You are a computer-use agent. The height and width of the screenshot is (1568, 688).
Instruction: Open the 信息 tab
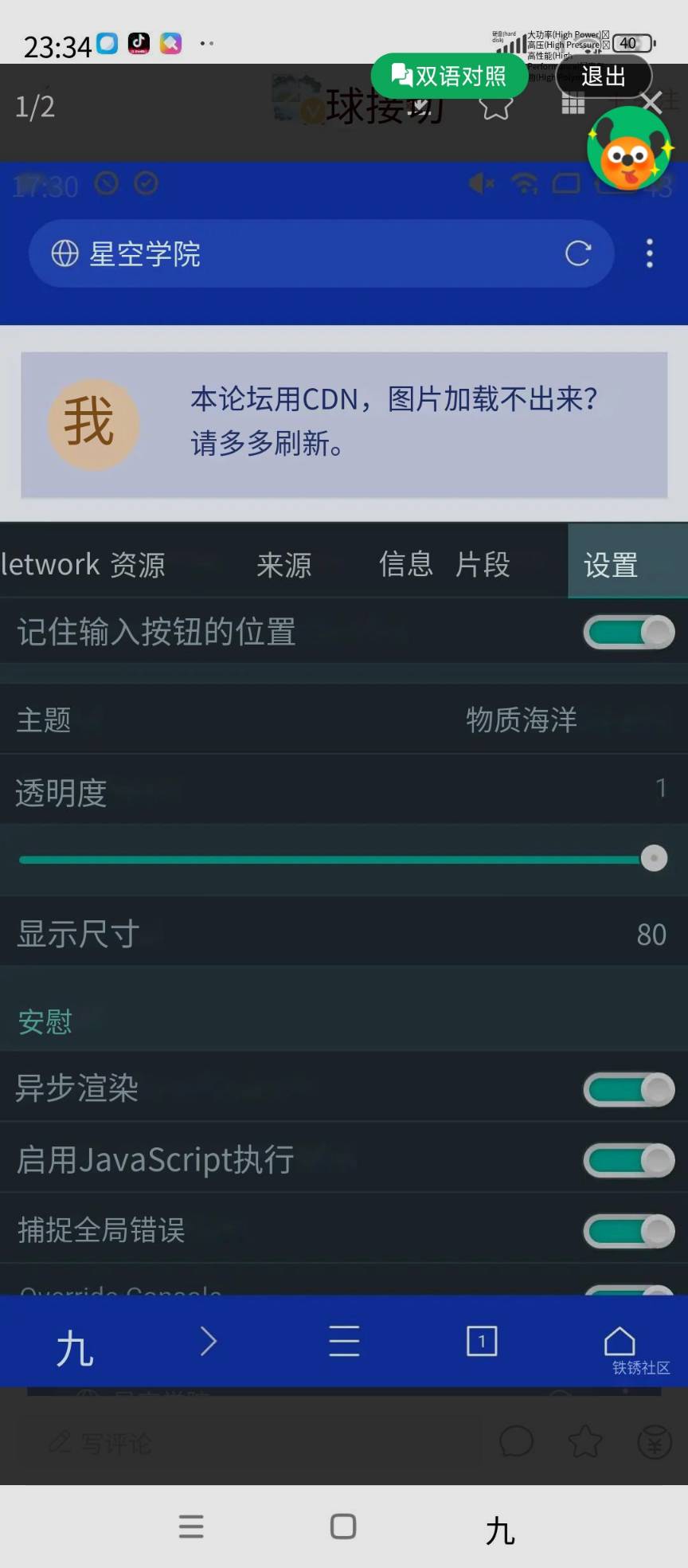(405, 564)
